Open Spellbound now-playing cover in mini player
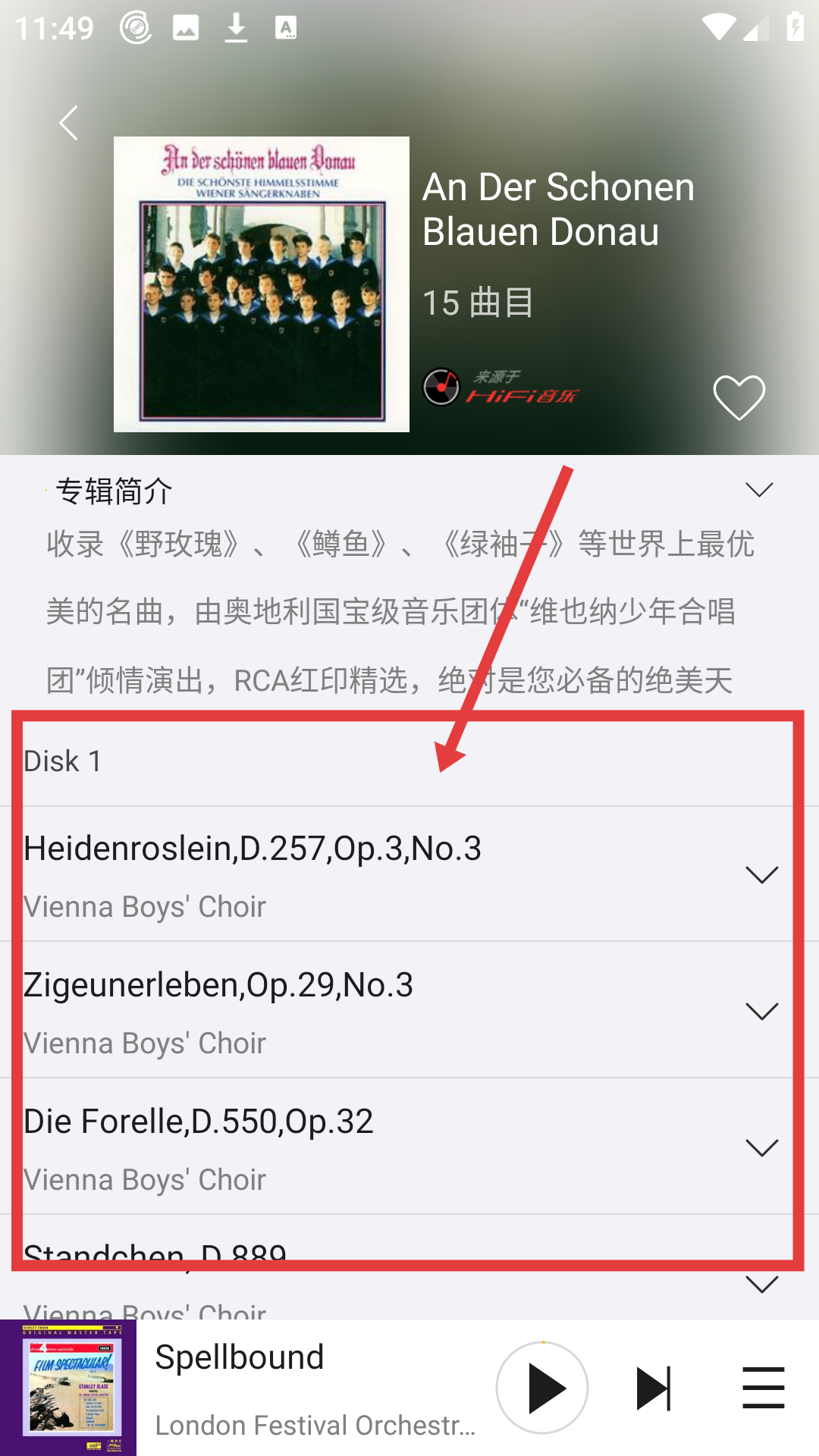The image size is (819, 1456). coord(68,1388)
